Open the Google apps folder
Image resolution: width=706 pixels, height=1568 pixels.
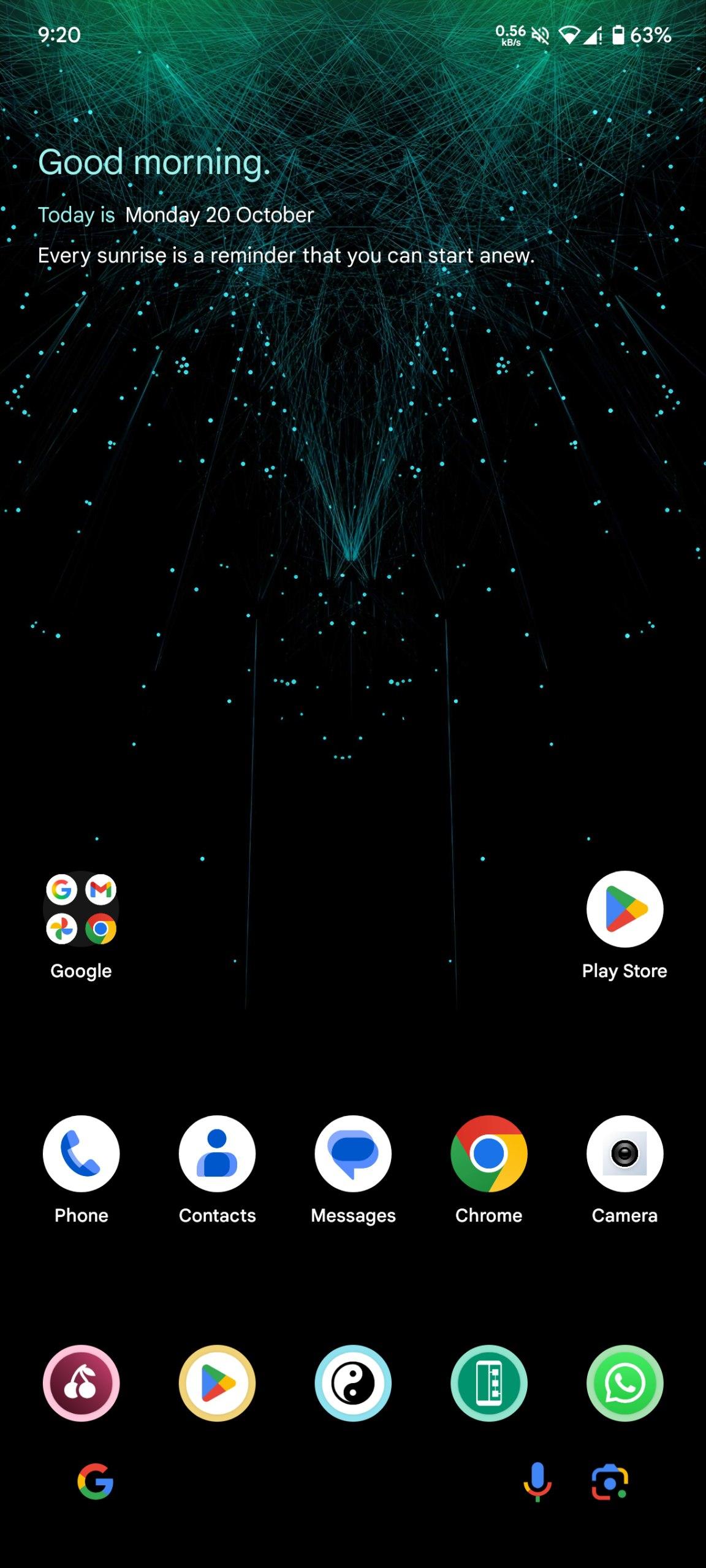click(81, 910)
